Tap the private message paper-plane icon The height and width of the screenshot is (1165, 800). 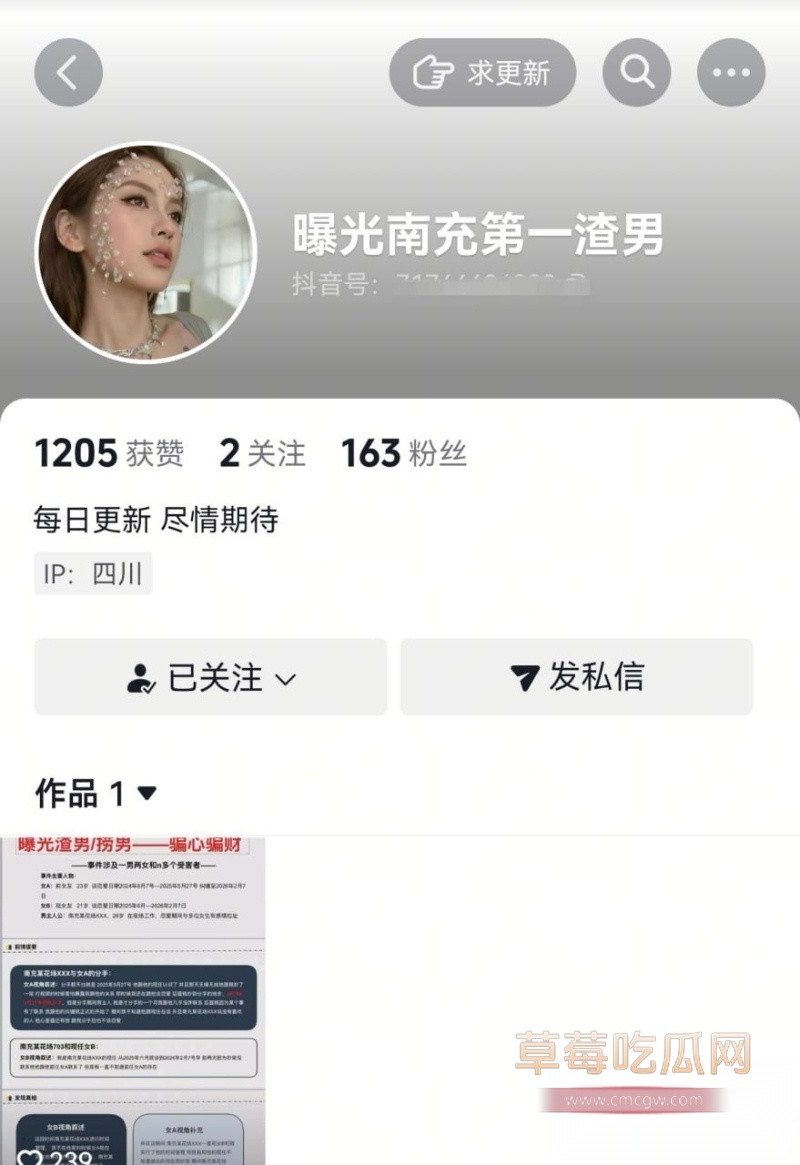(524, 677)
